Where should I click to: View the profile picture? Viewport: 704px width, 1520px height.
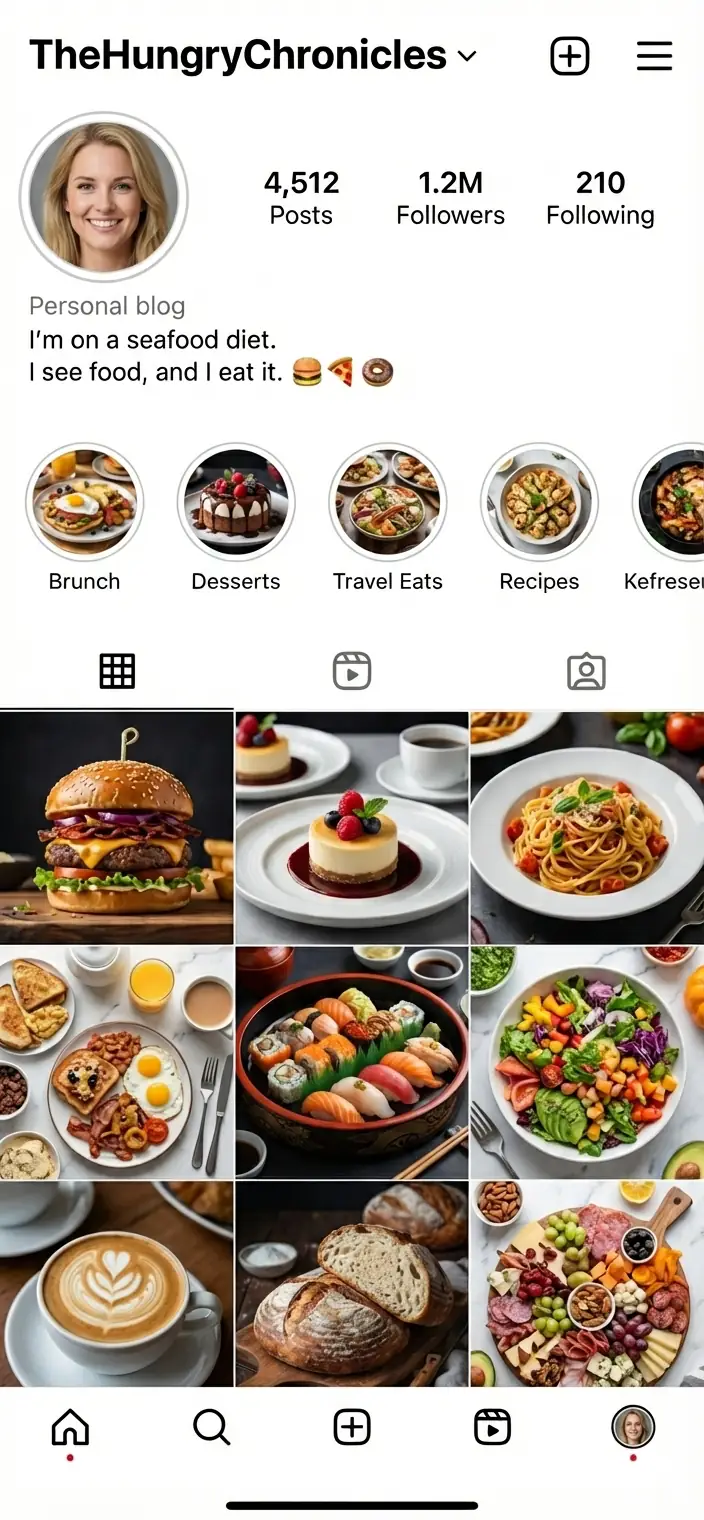click(x=104, y=196)
